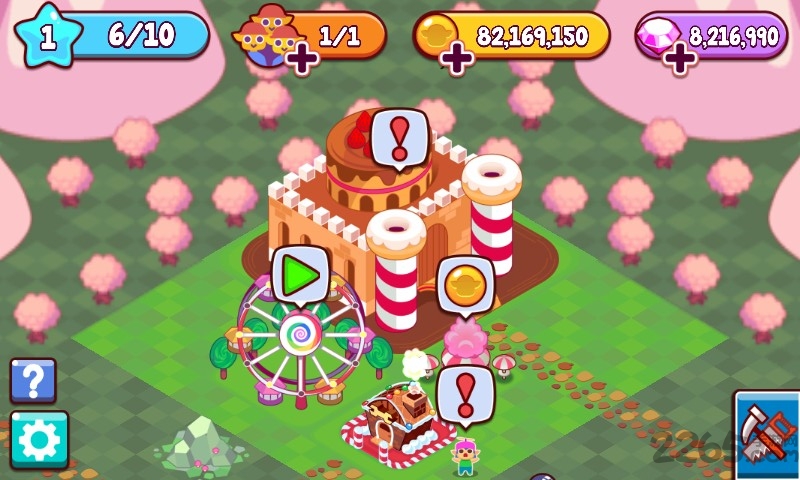The width and height of the screenshot is (800, 480).
Task: Collect the gold coin bubble
Action: 466,284
